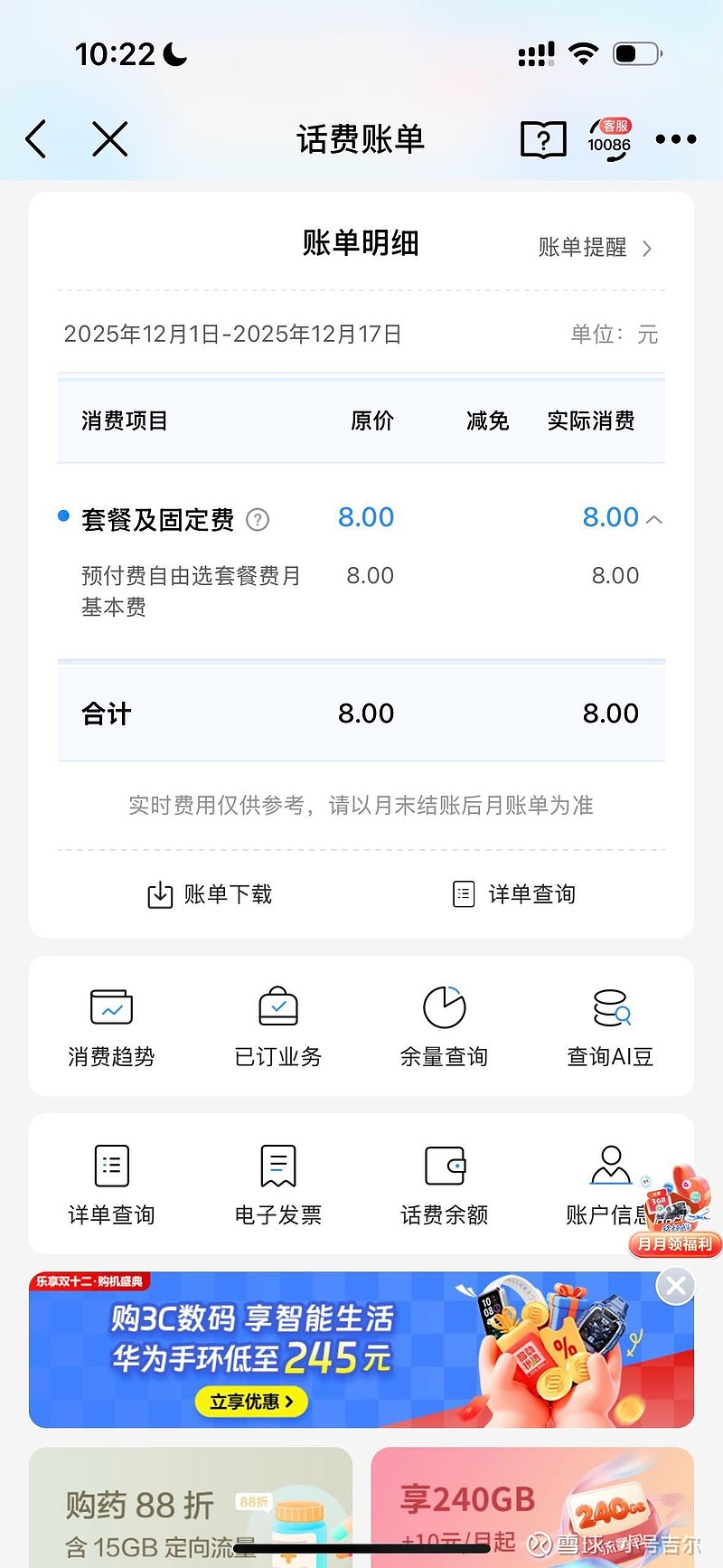The image size is (723, 1568).
Task: Open 账户信息
Action: [607, 1184]
